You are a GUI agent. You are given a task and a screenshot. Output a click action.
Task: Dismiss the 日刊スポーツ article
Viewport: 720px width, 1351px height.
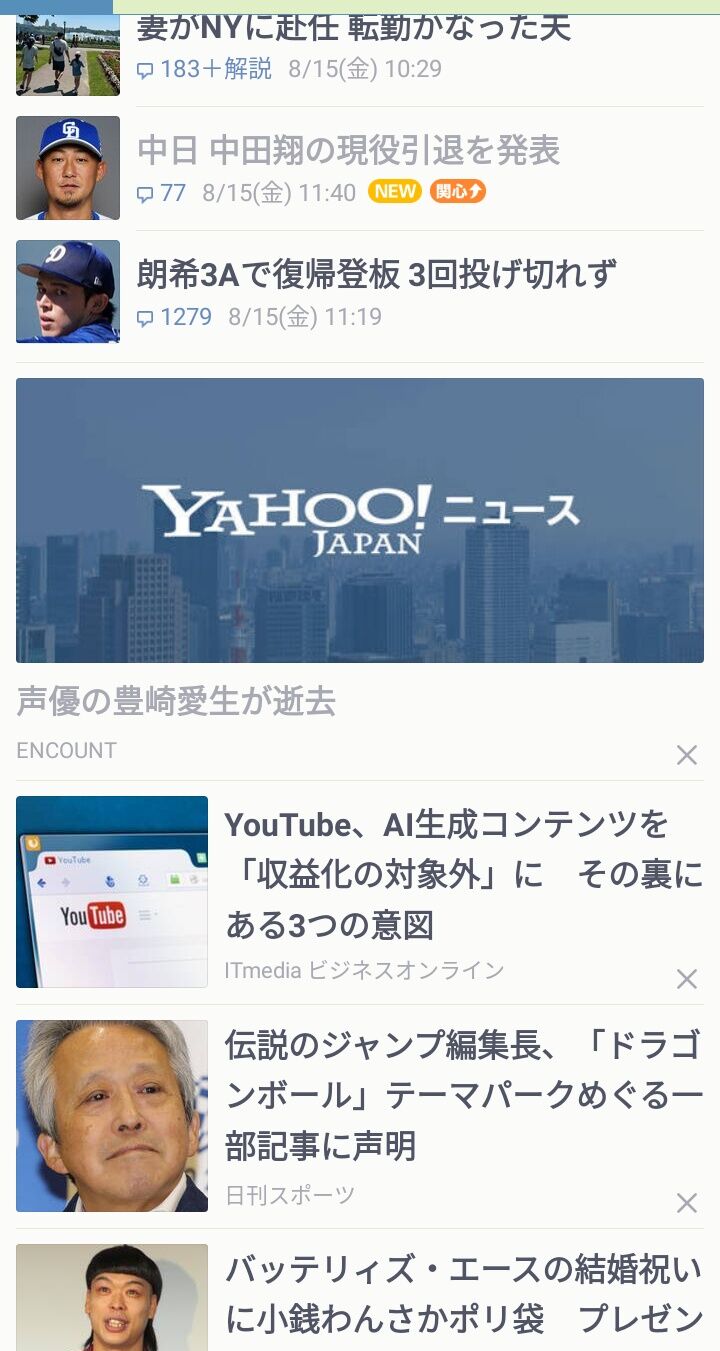(x=686, y=1203)
